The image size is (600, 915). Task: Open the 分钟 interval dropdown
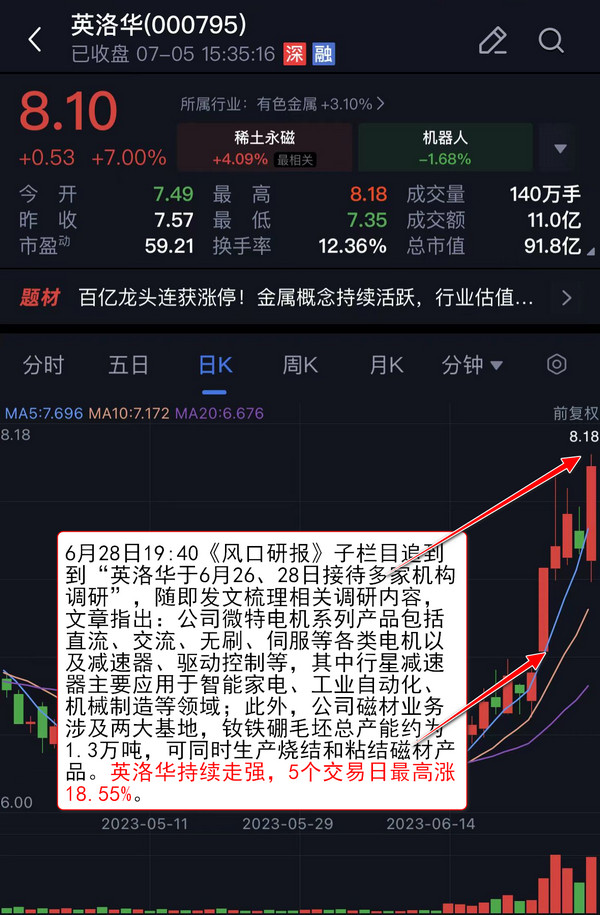[472, 365]
